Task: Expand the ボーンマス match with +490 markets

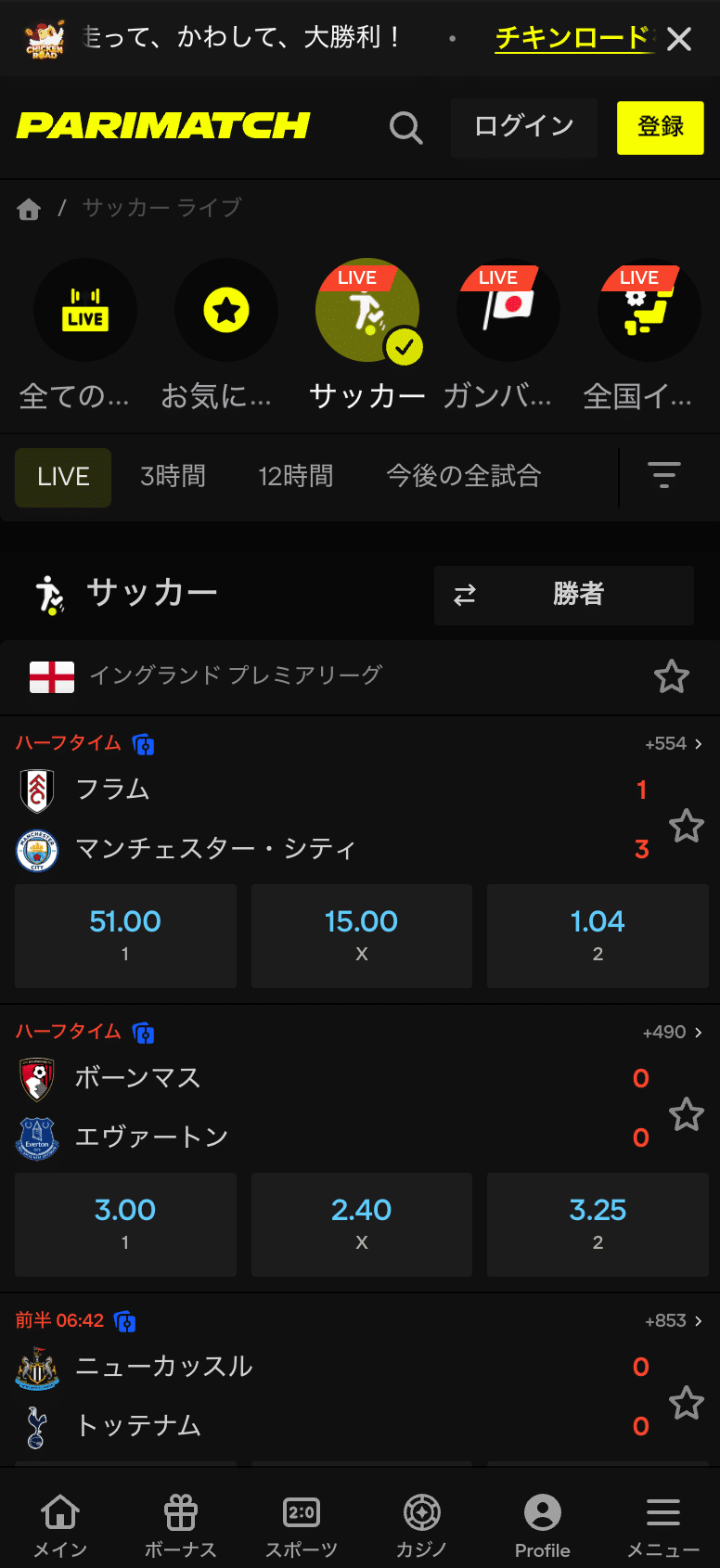Action: 664,1032
